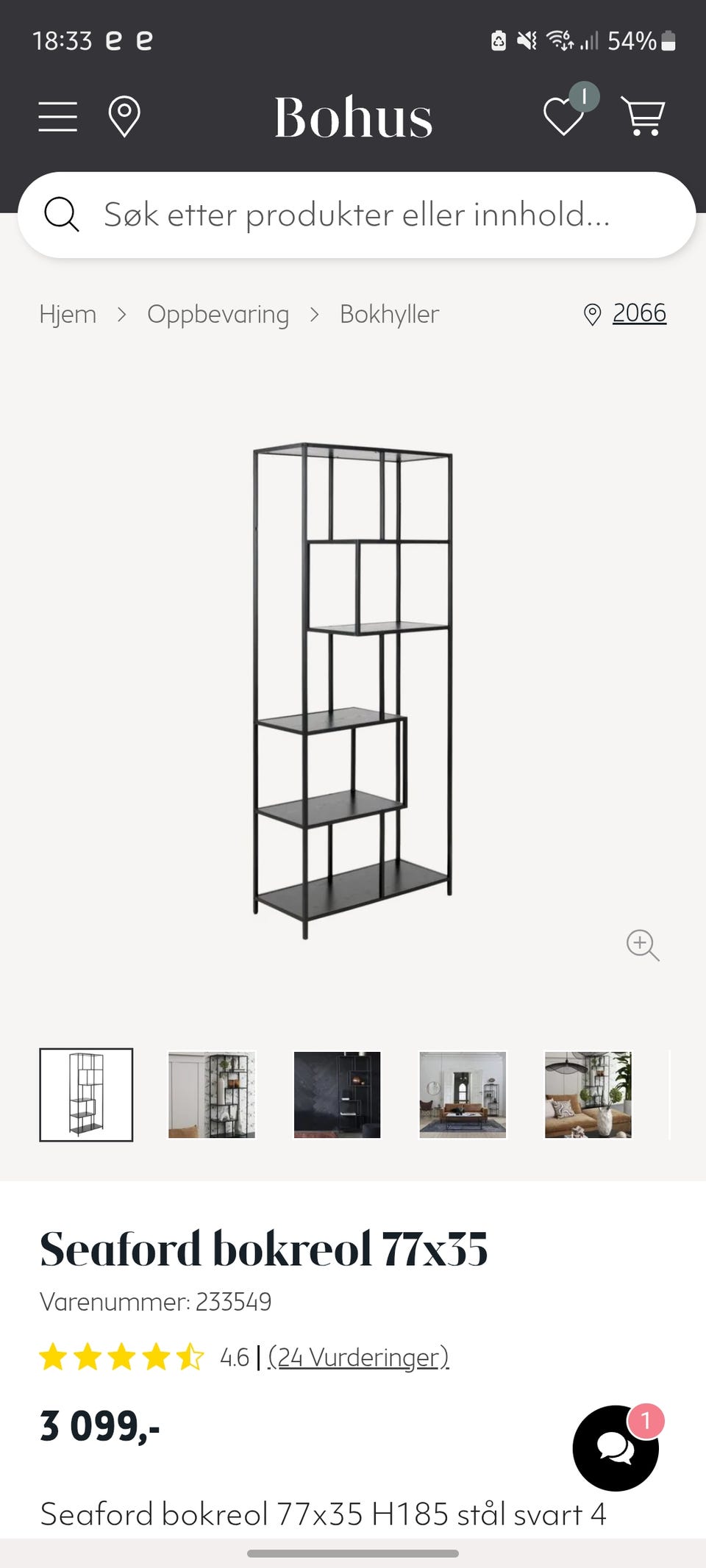This screenshot has width=706, height=1568.
Task: View the third thumbnail with dark wall
Action: coord(338,1095)
